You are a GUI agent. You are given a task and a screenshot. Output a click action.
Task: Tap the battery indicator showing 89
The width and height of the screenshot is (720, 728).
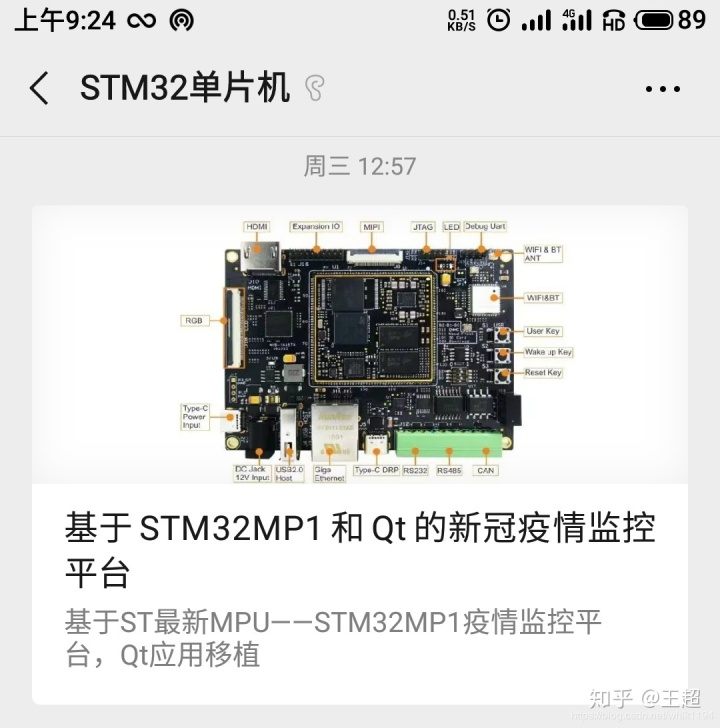tap(660, 18)
